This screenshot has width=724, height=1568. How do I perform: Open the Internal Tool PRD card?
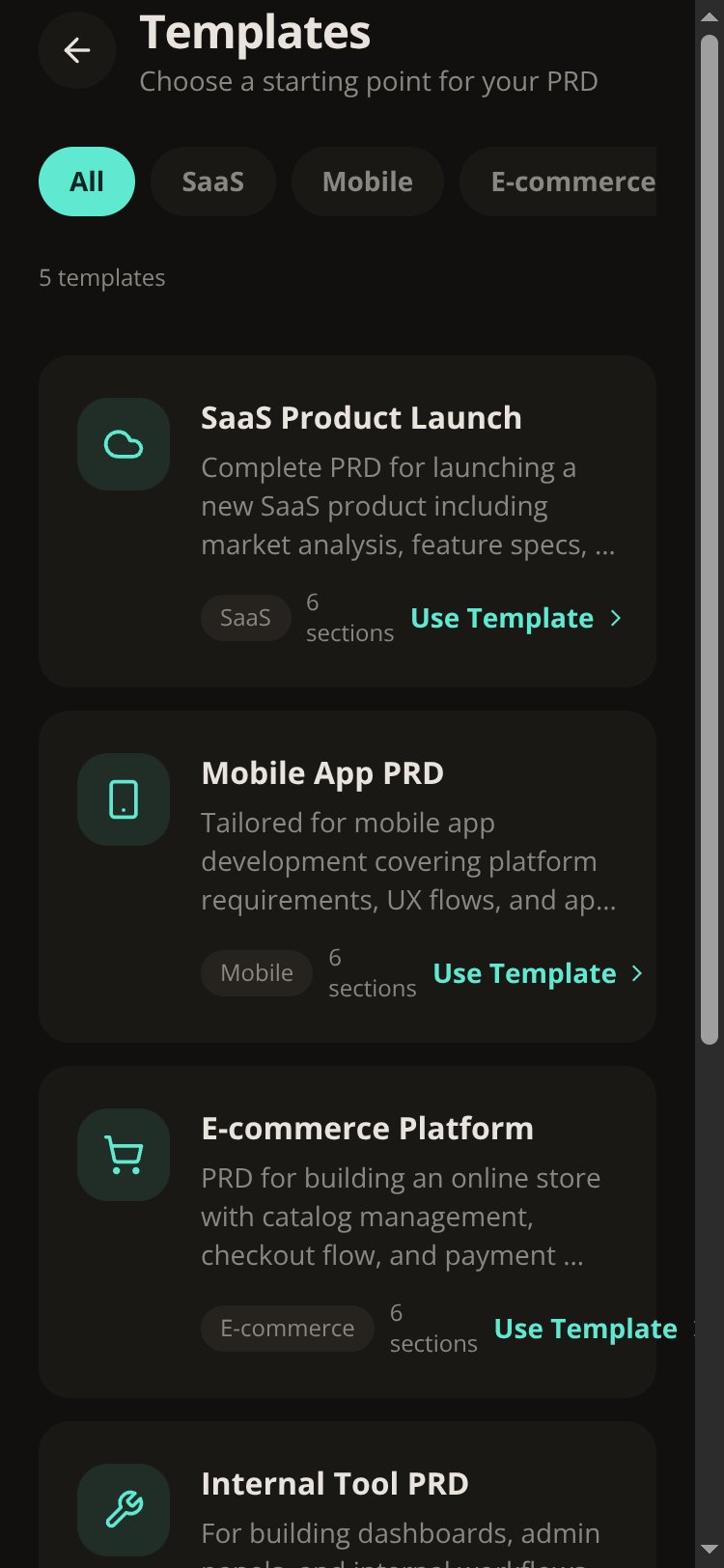click(348, 1495)
